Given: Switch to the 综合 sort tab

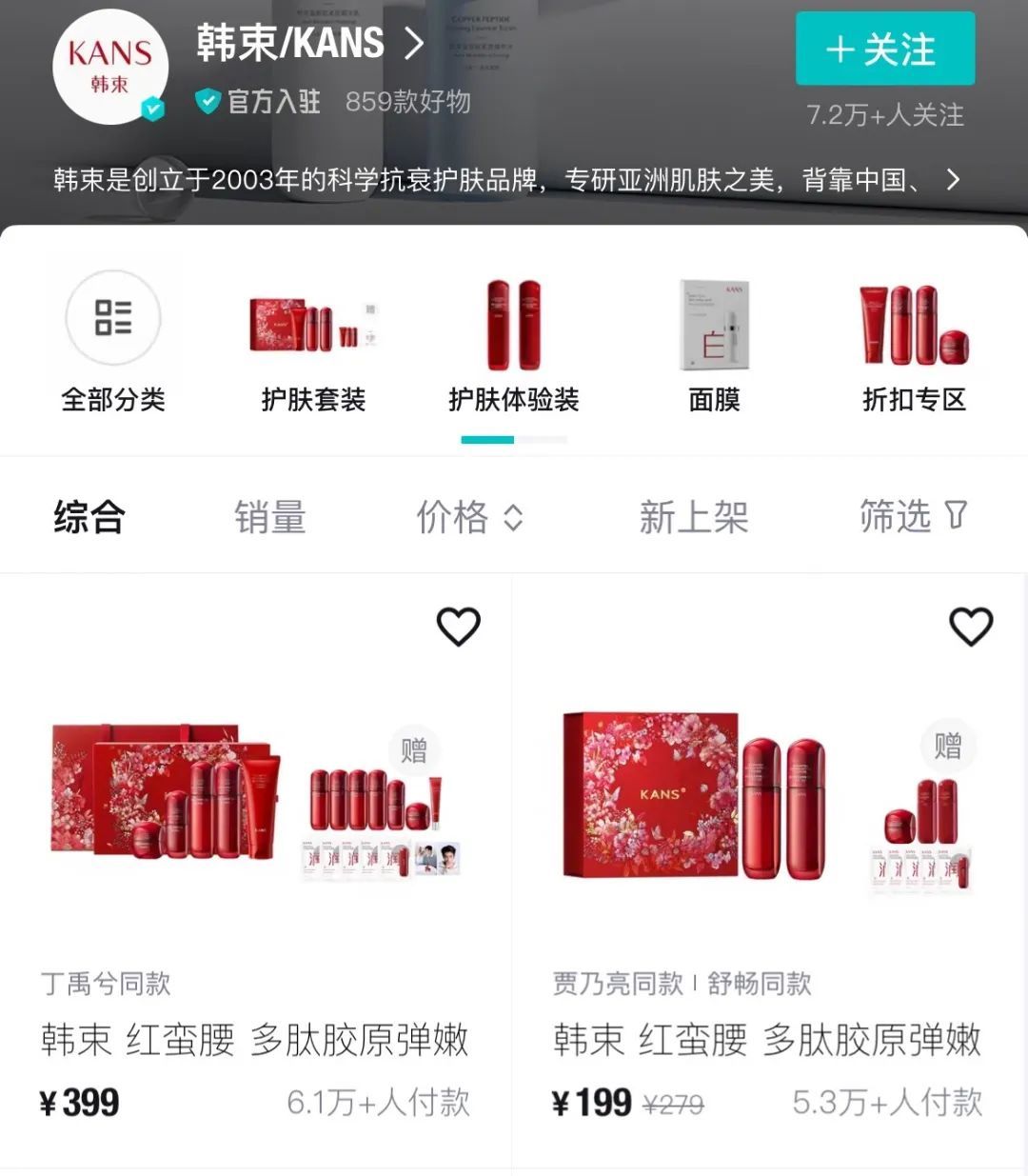Looking at the screenshot, I should (89, 517).
